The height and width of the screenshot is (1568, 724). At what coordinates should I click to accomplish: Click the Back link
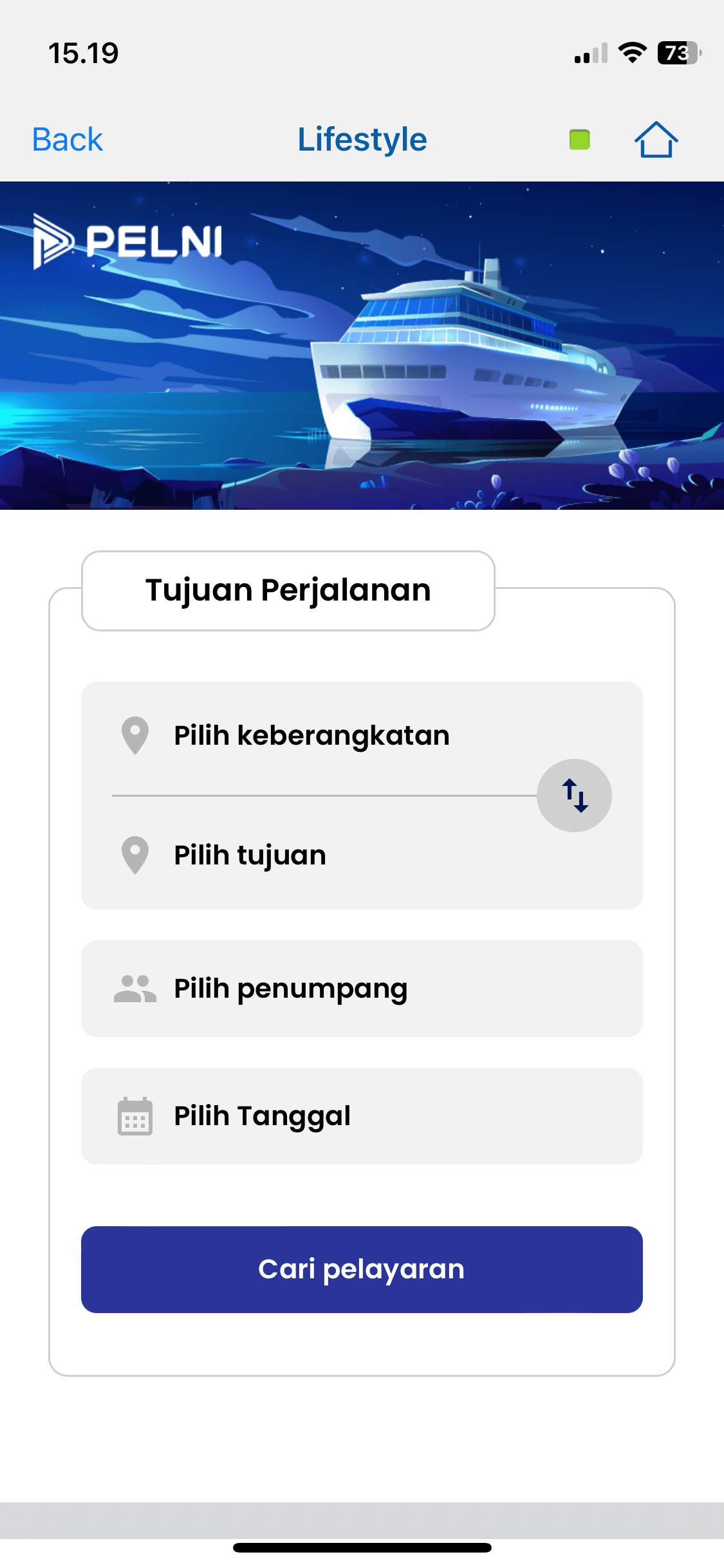(68, 139)
